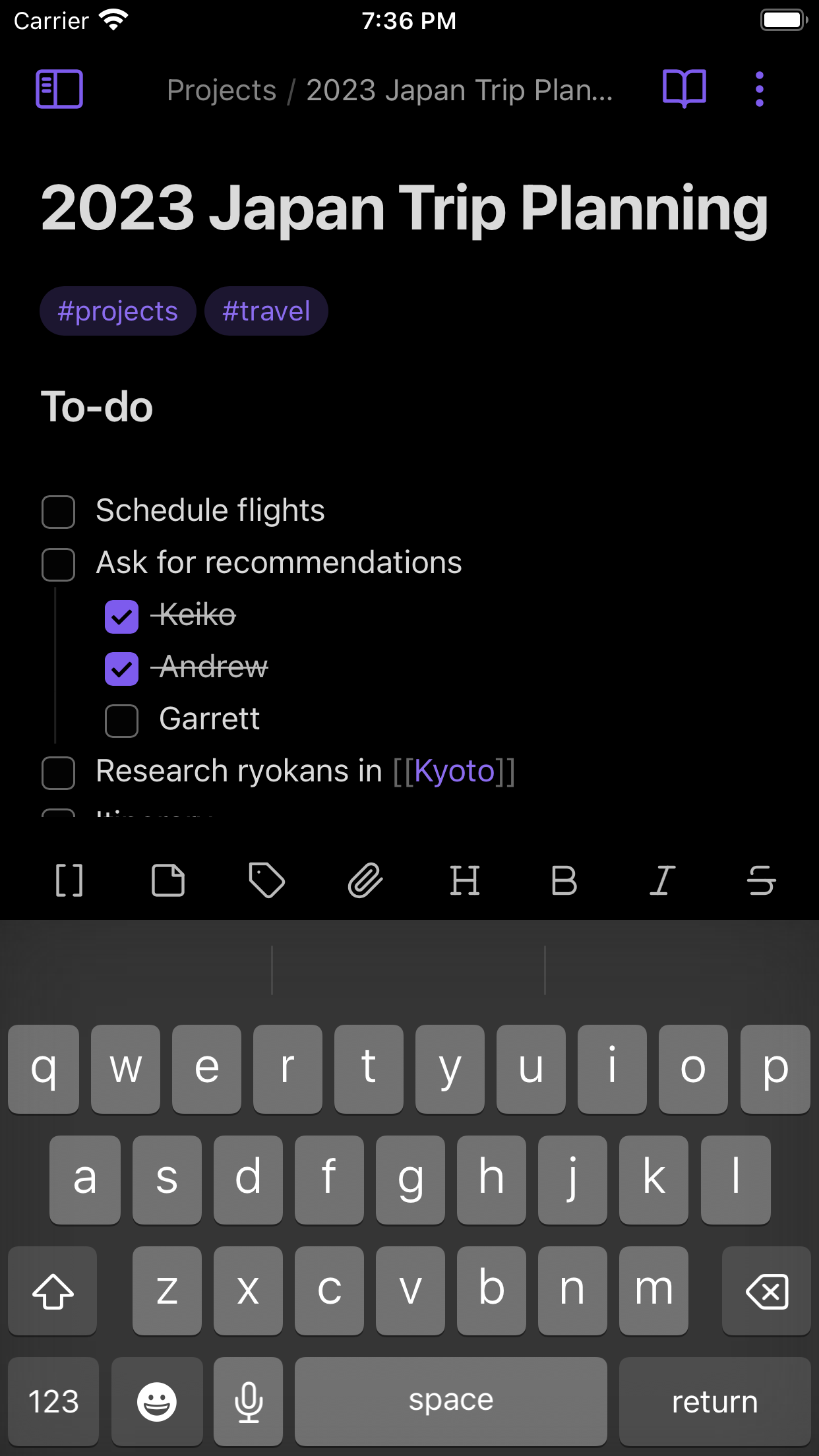Attach a file with the paperclip icon
Viewport: 819px width, 1456px height.
pyautogui.click(x=365, y=880)
